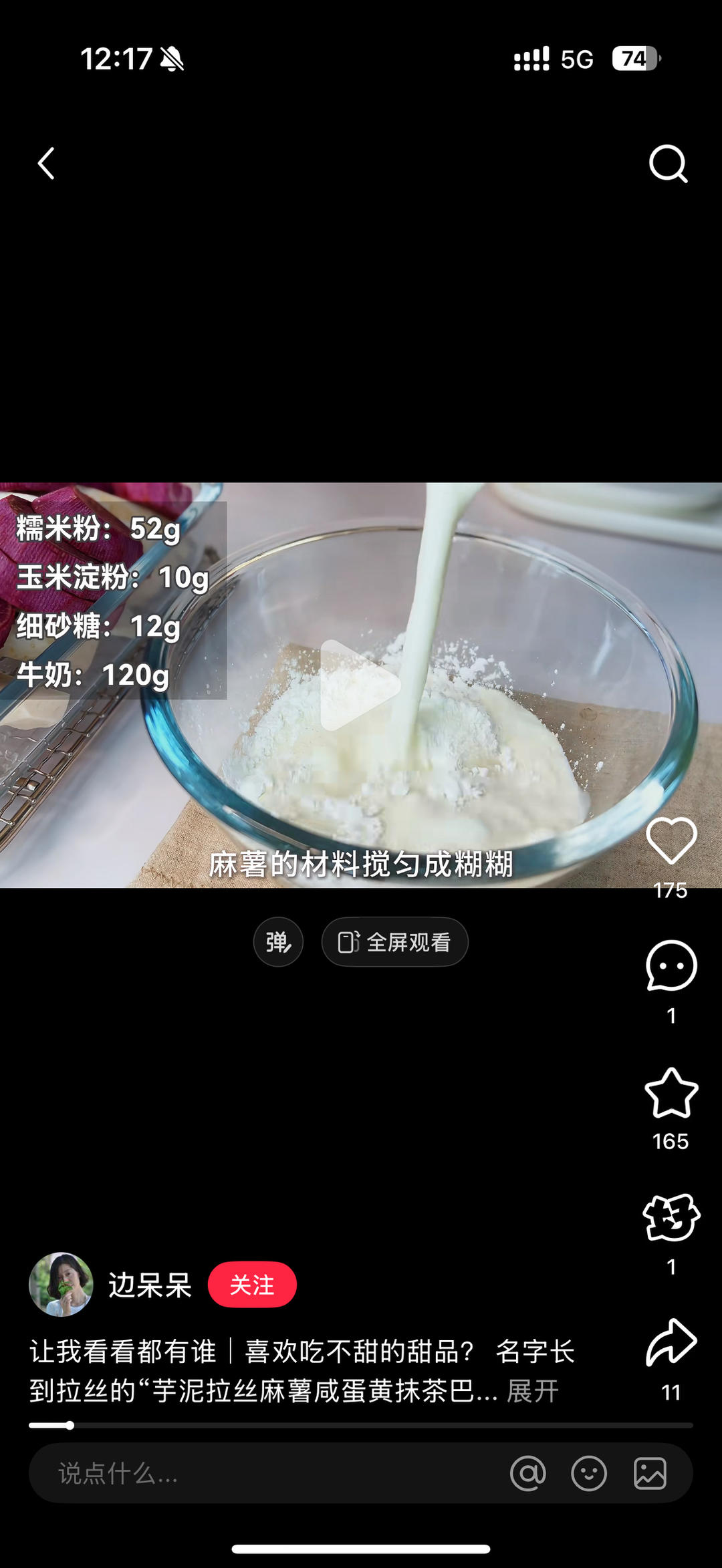Attach an image to the comment
The image size is (722, 1568).
(647, 1473)
